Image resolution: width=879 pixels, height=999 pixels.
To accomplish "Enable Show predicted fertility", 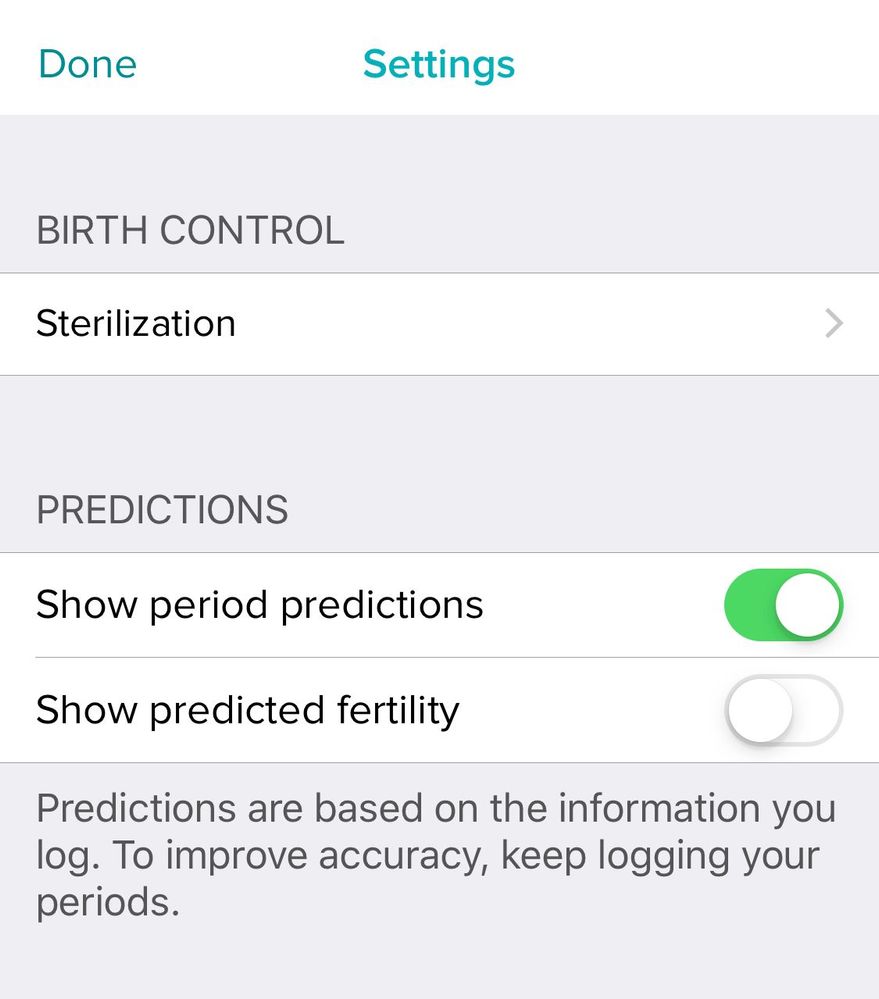I will click(783, 710).
